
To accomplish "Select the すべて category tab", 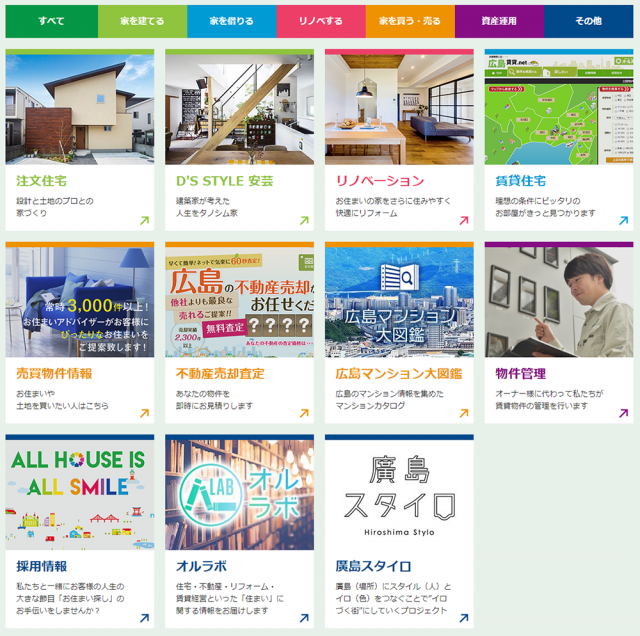I will 51,20.
